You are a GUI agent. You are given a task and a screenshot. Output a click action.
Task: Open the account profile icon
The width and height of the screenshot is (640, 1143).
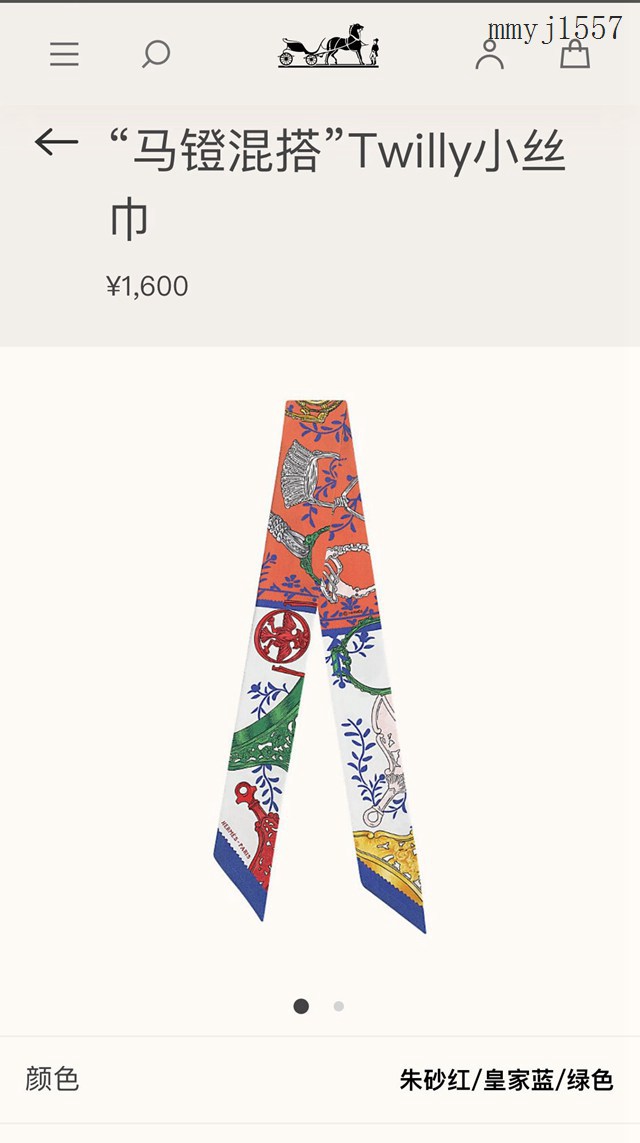click(x=489, y=53)
